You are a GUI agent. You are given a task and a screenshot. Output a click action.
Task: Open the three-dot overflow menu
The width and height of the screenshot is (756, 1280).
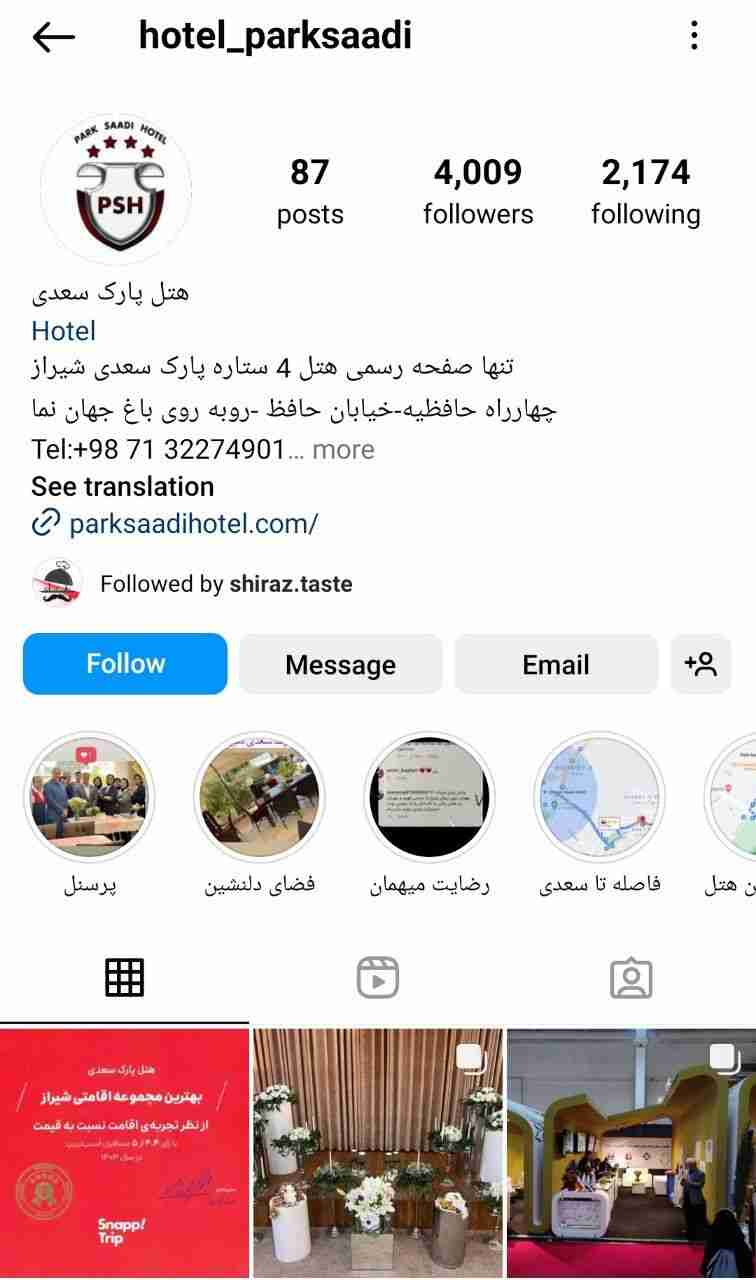pos(694,37)
